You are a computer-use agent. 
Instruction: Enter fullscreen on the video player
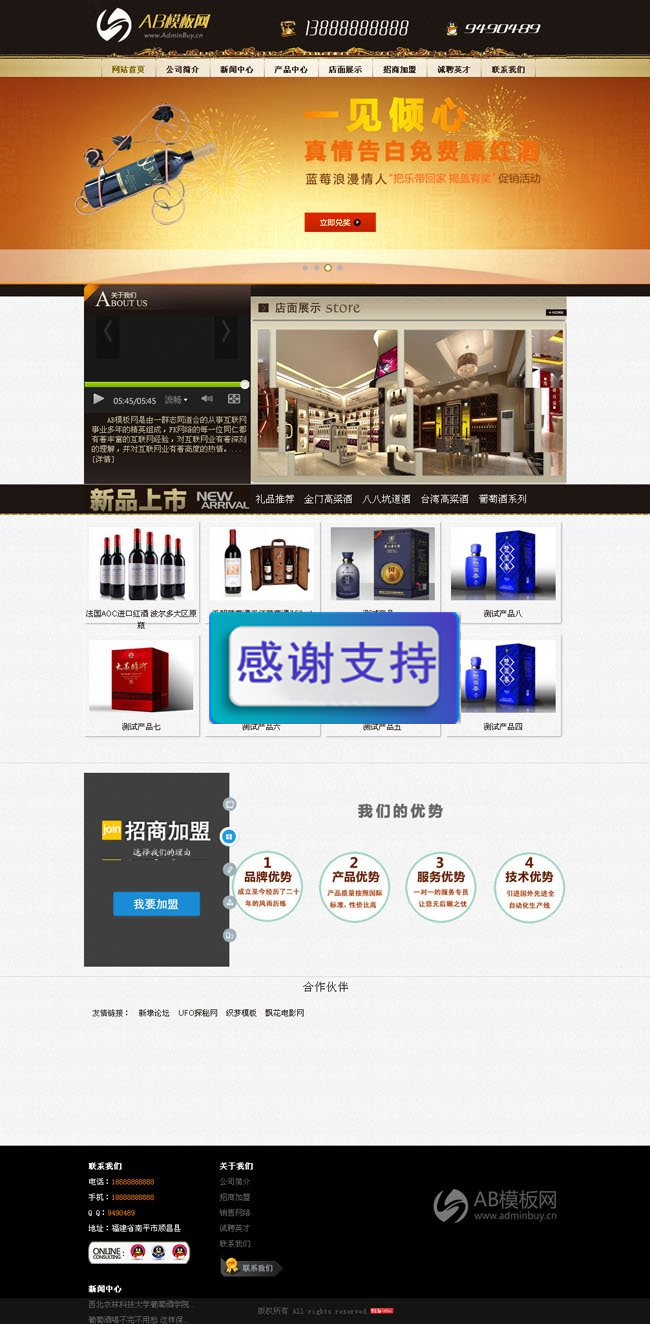pos(234,399)
